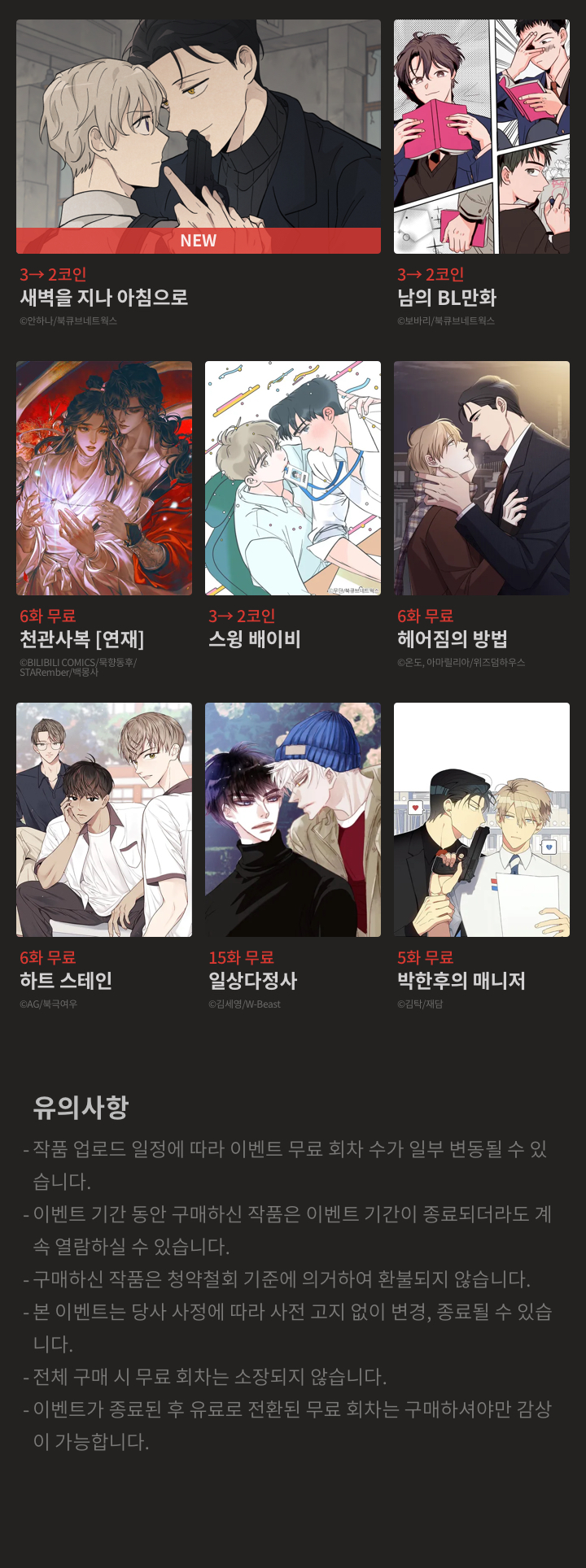Tap the 하트 스테인 comic

104,820
